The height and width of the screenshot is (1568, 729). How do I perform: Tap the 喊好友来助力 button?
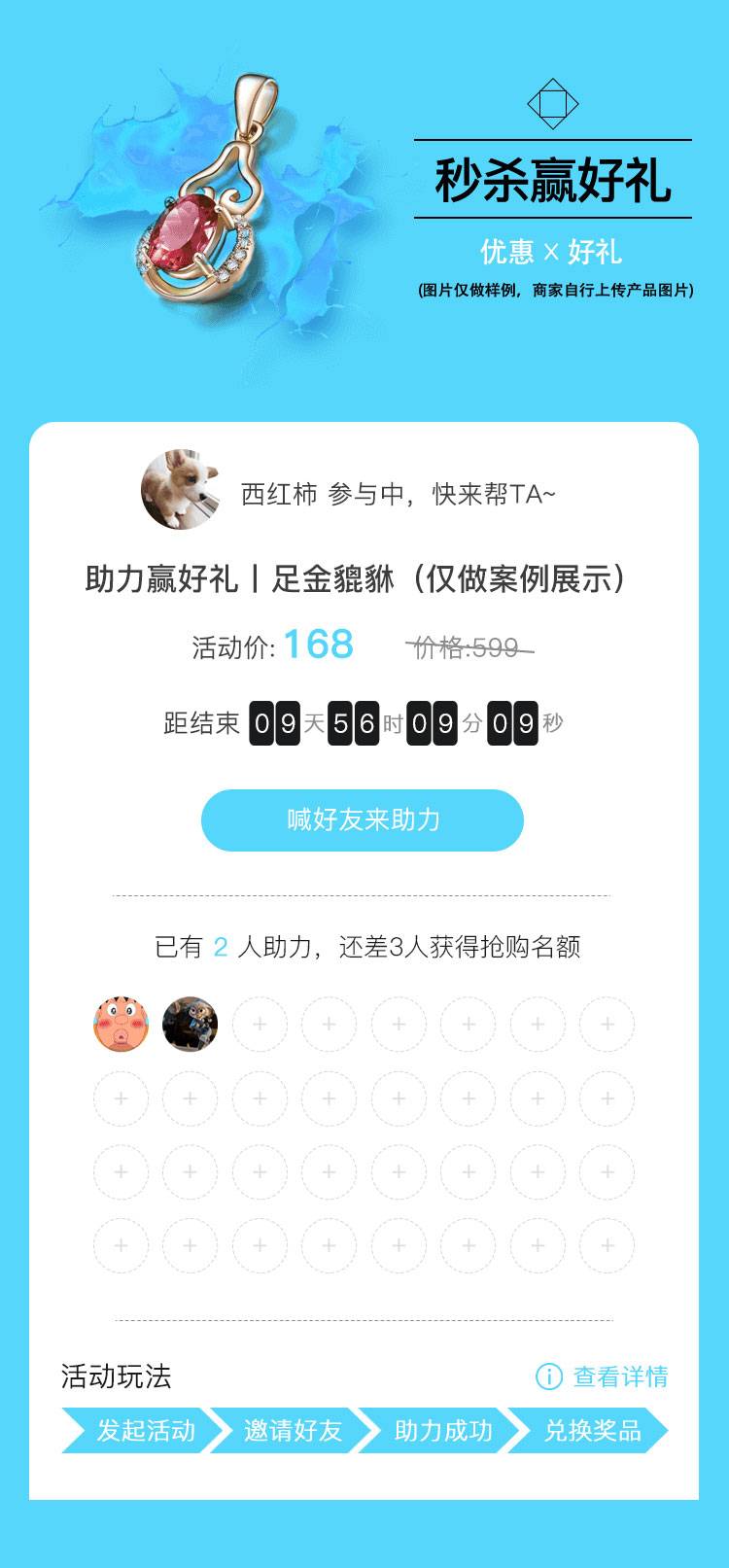click(363, 819)
